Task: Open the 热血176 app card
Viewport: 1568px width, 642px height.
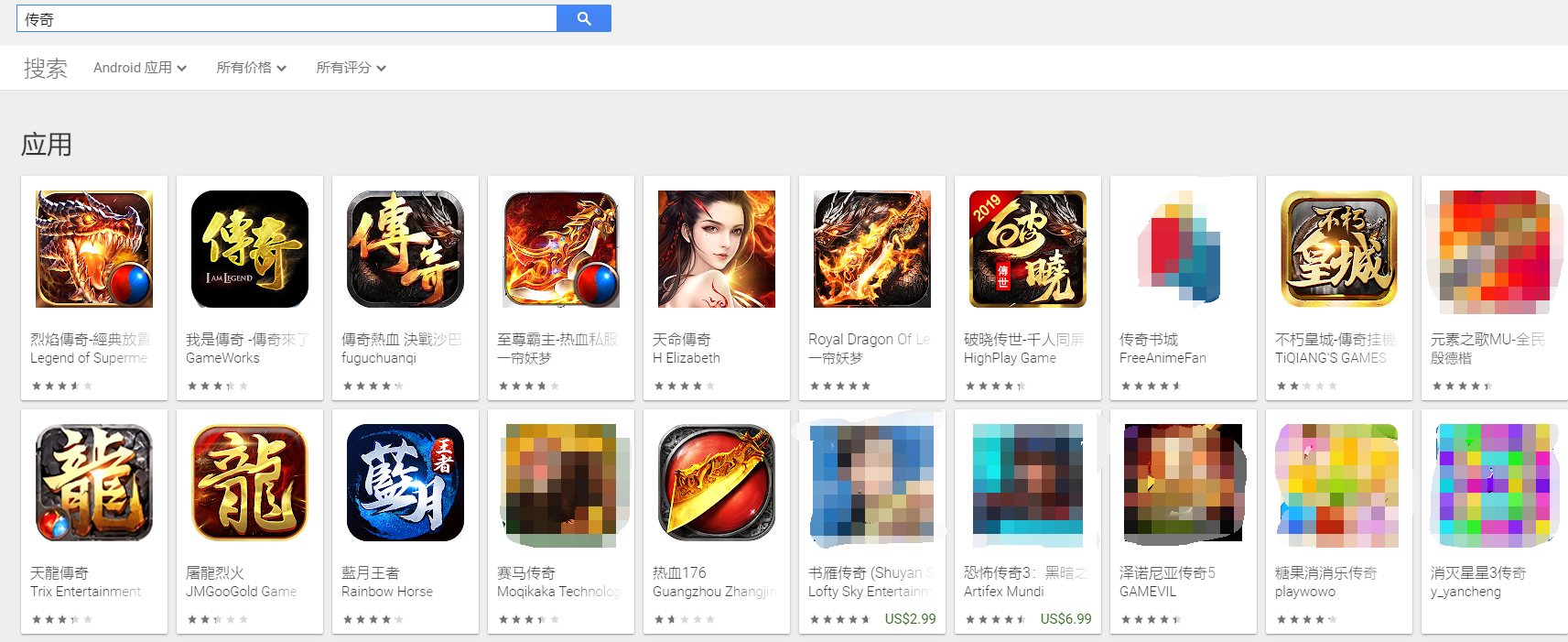Action: (x=717, y=483)
